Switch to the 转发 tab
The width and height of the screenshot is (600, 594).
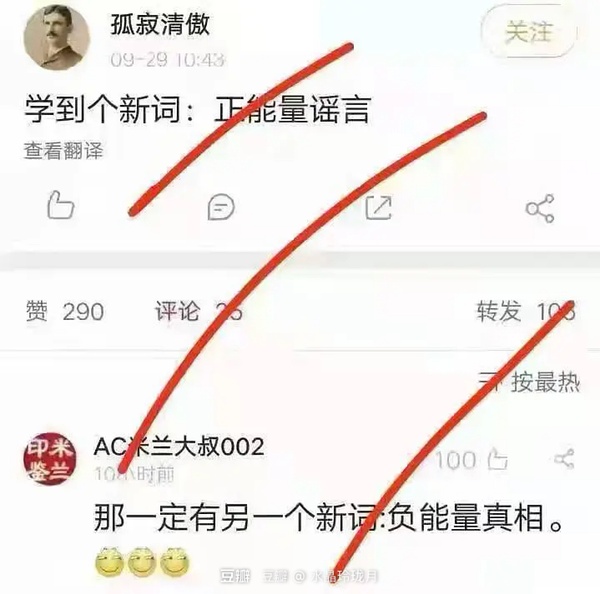(x=524, y=312)
